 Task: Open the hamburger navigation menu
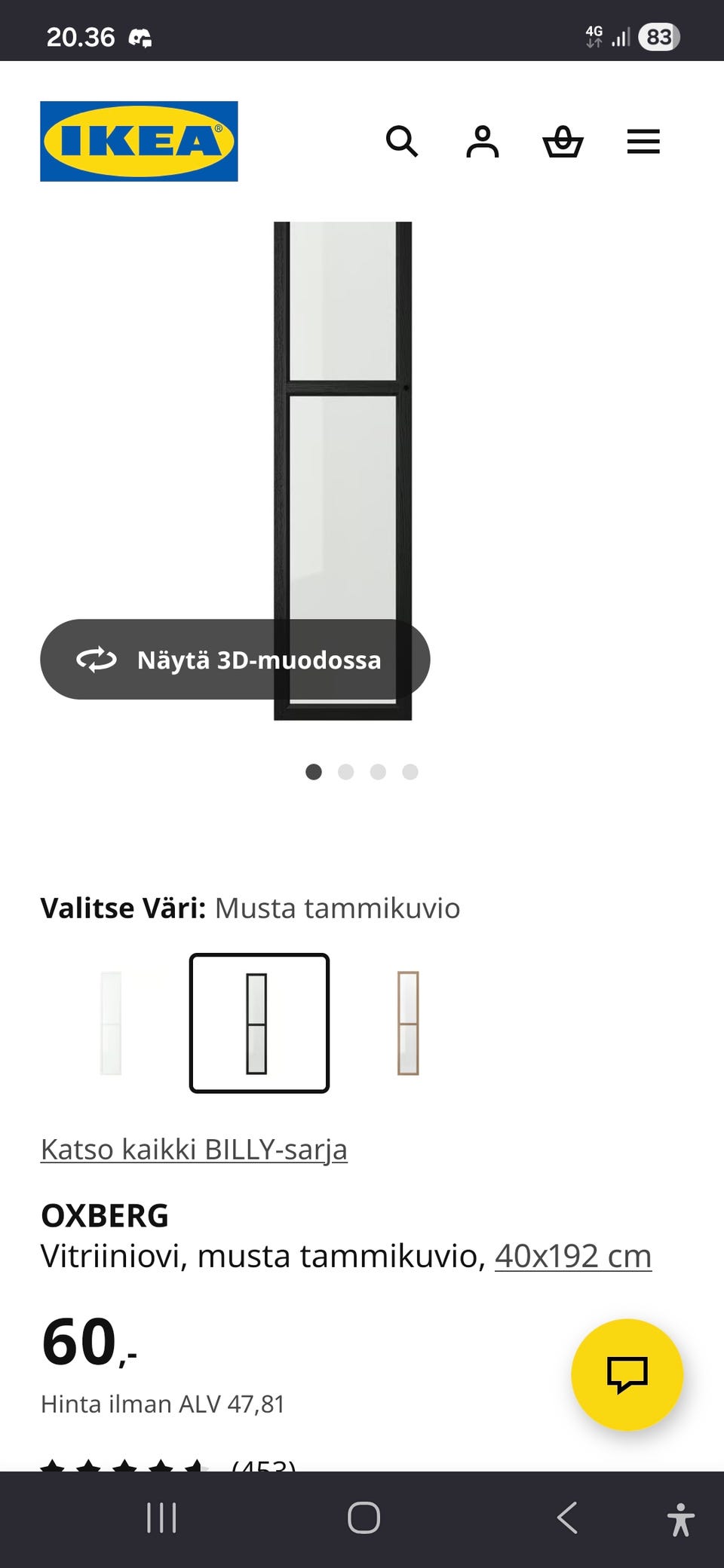pos(643,142)
